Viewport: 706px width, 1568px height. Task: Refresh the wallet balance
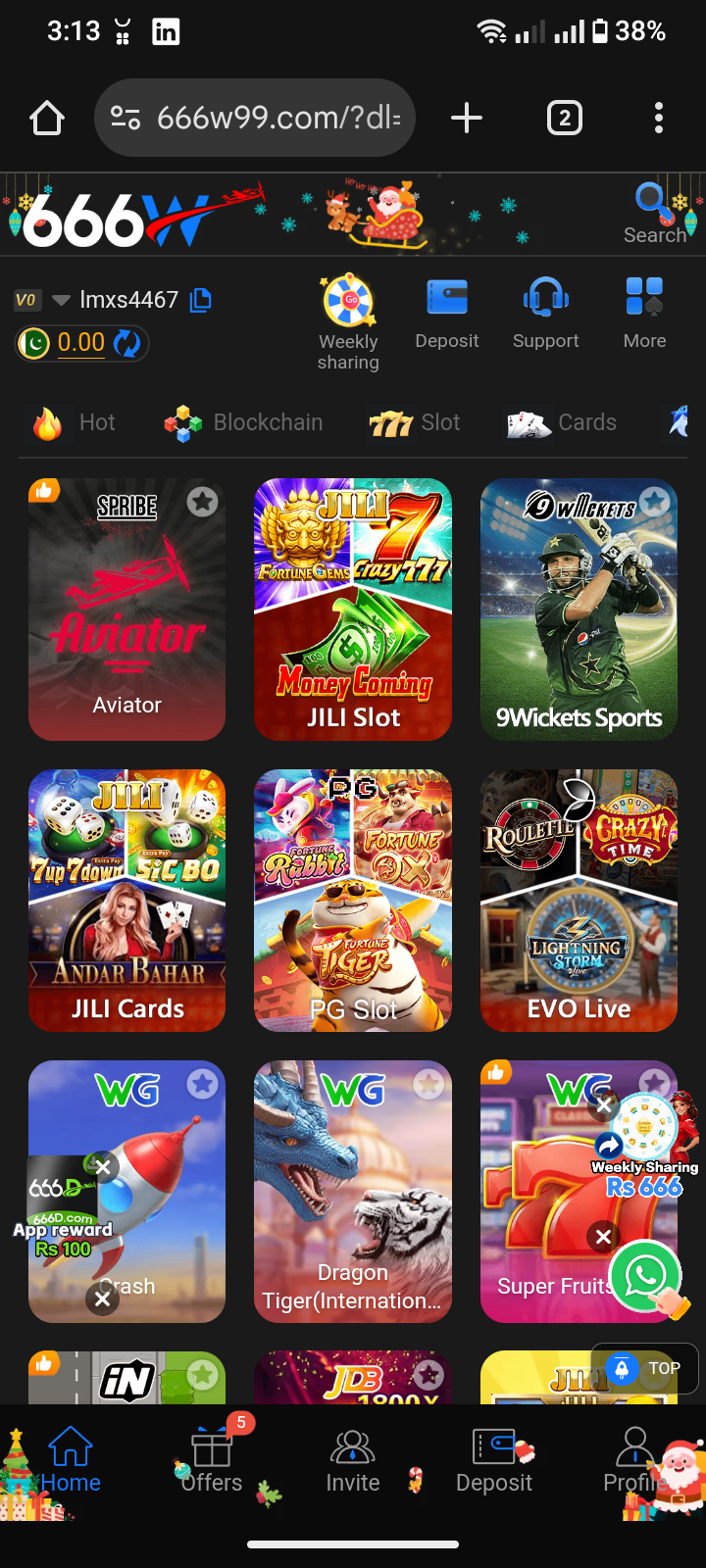pos(127,343)
